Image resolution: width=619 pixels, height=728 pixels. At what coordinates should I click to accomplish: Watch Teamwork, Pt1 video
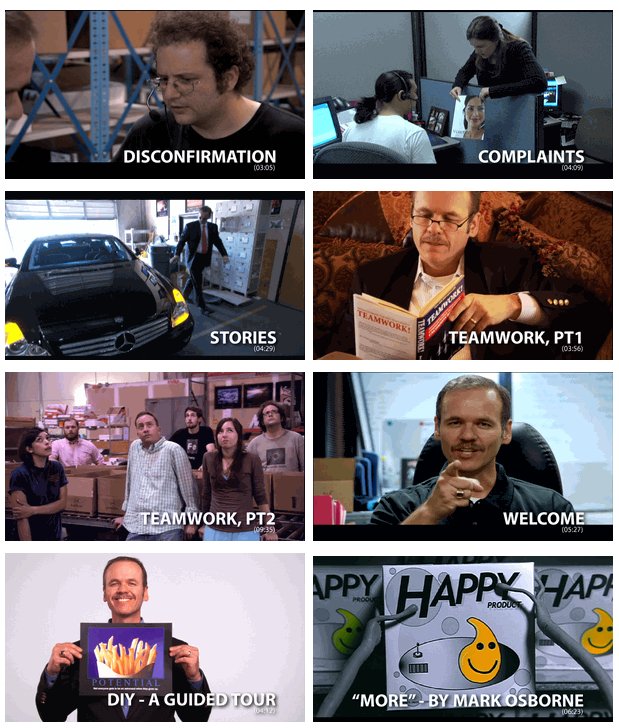click(463, 275)
